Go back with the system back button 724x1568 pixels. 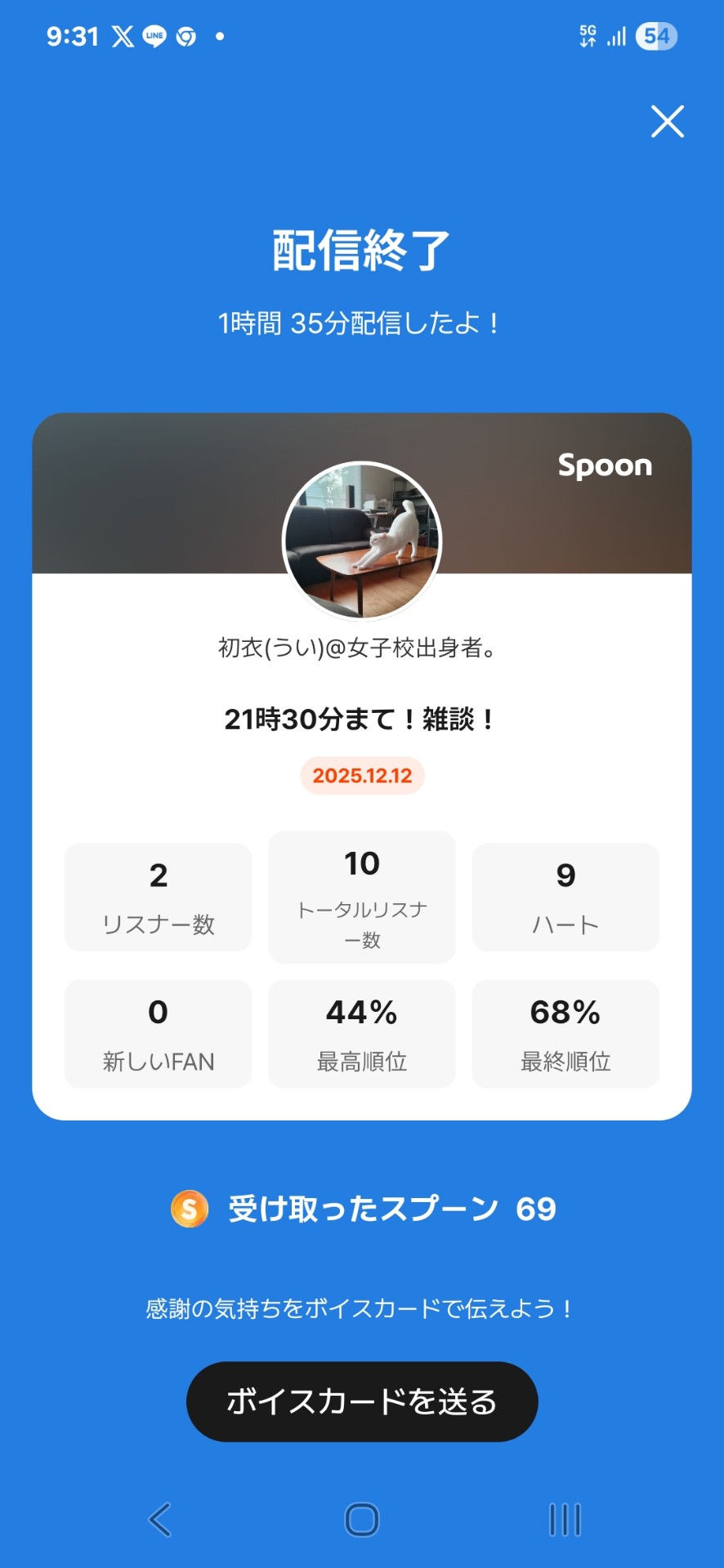coord(160,1520)
